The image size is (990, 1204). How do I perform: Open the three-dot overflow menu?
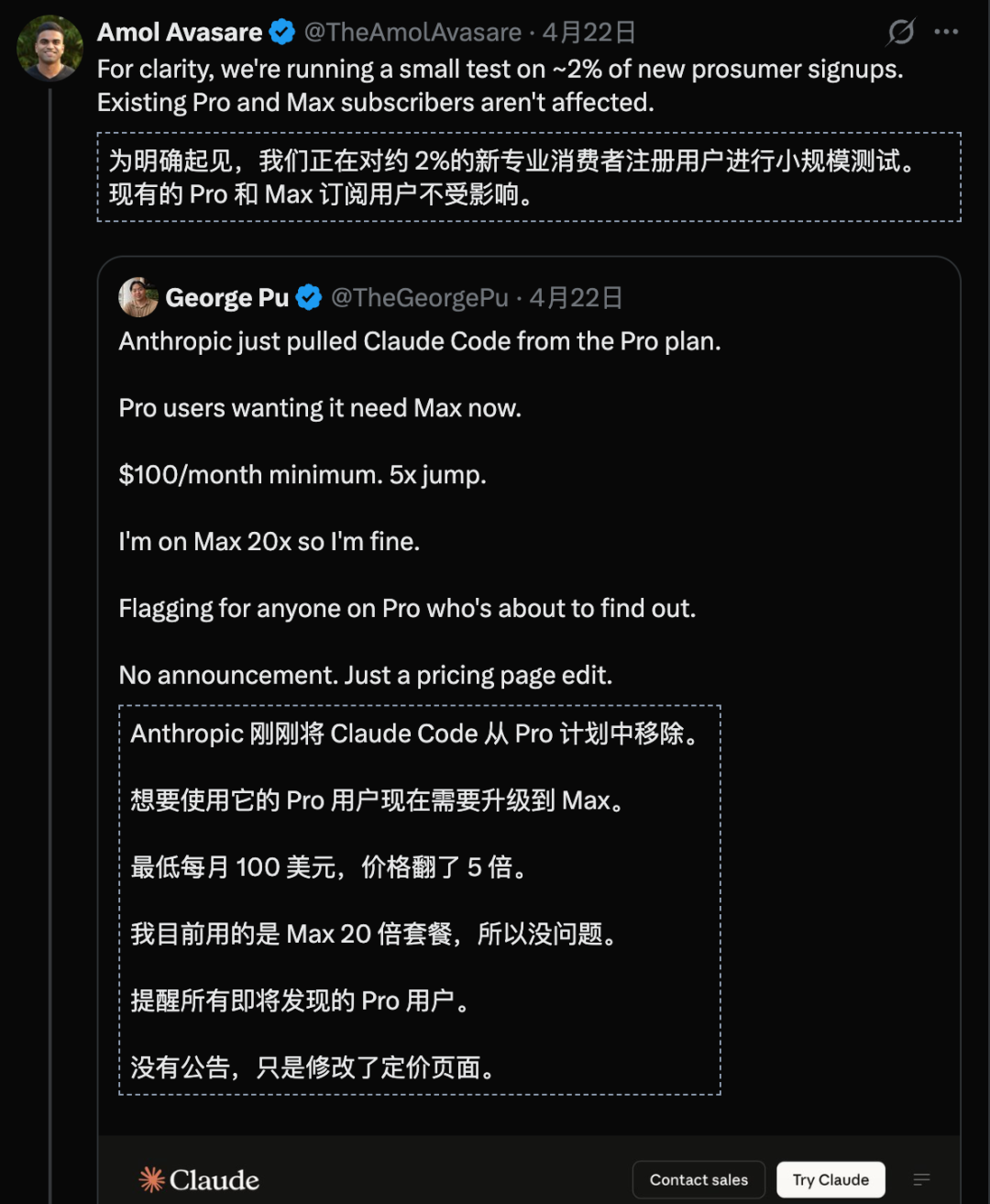point(946,32)
